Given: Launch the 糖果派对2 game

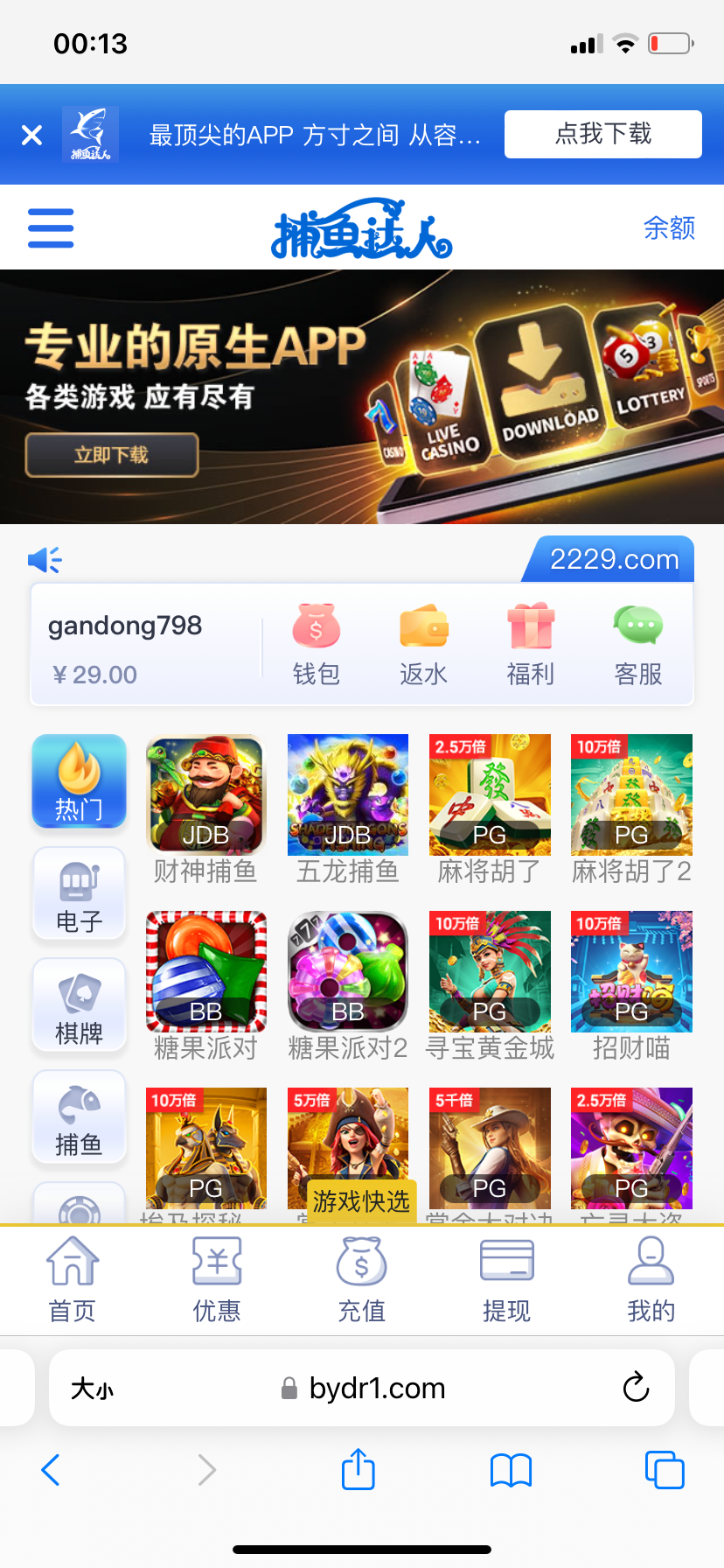Looking at the screenshot, I should click(347, 971).
